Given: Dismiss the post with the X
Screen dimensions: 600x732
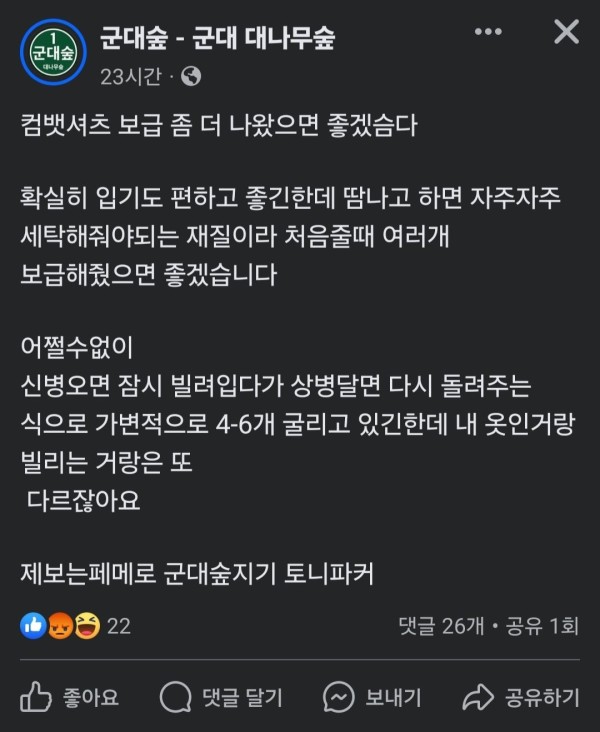Looking at the screenshot, I should pyautogui.click(x=566, y=32).
